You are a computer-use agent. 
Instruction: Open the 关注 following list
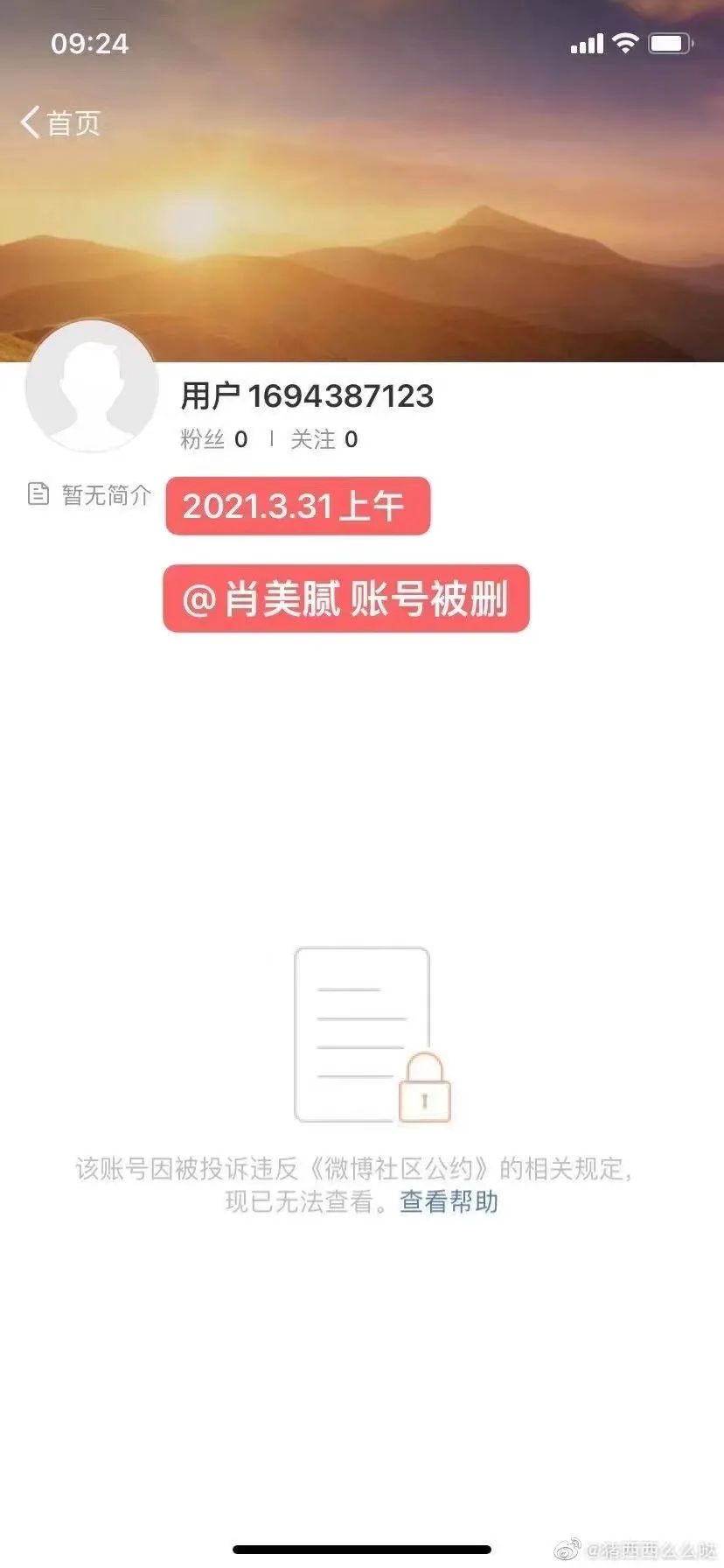(324, 439)
